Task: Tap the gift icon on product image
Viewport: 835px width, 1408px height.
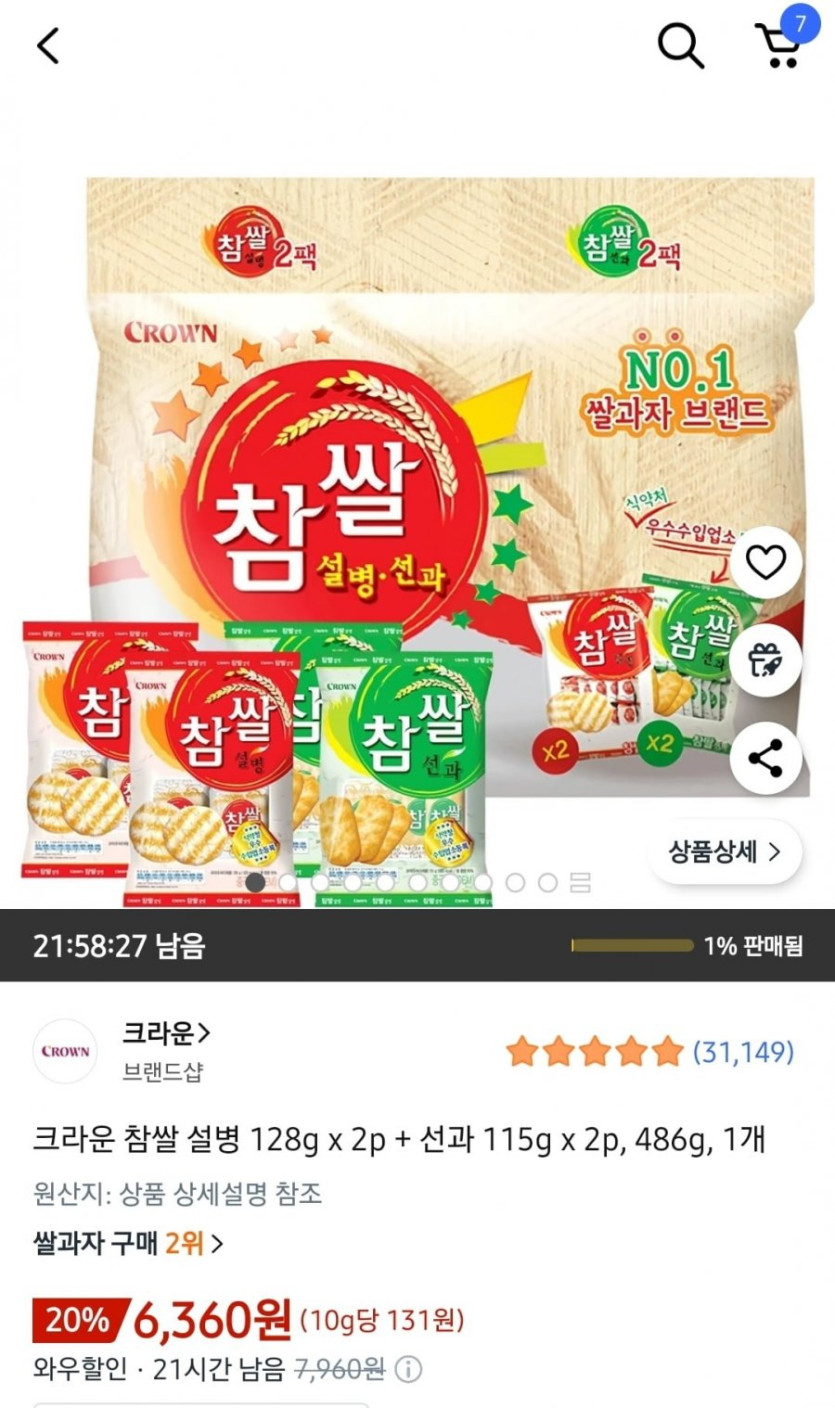Action: 766,661
